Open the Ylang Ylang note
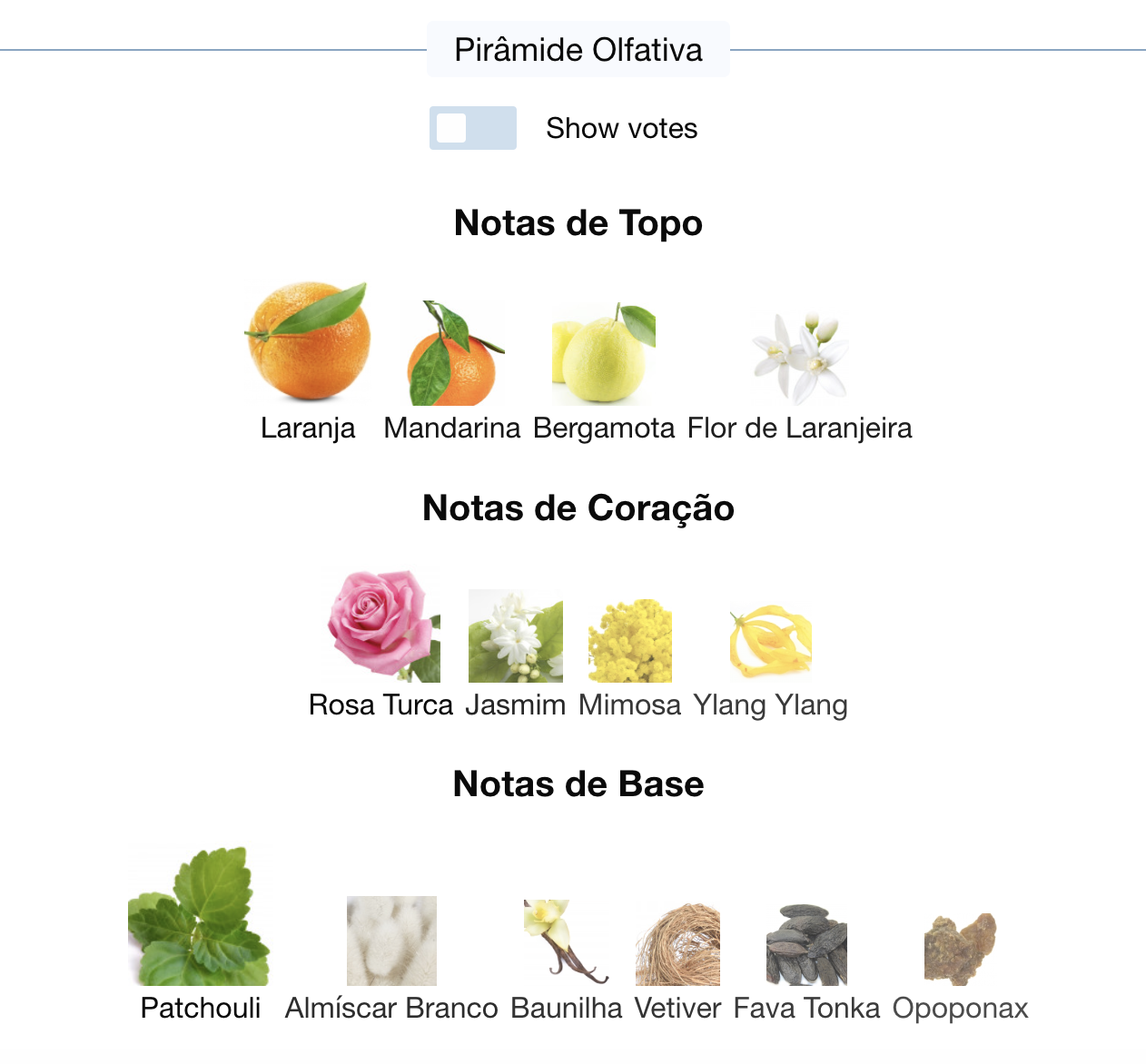This screenshot has width=1146, height=1064. [x=770, y=643]
